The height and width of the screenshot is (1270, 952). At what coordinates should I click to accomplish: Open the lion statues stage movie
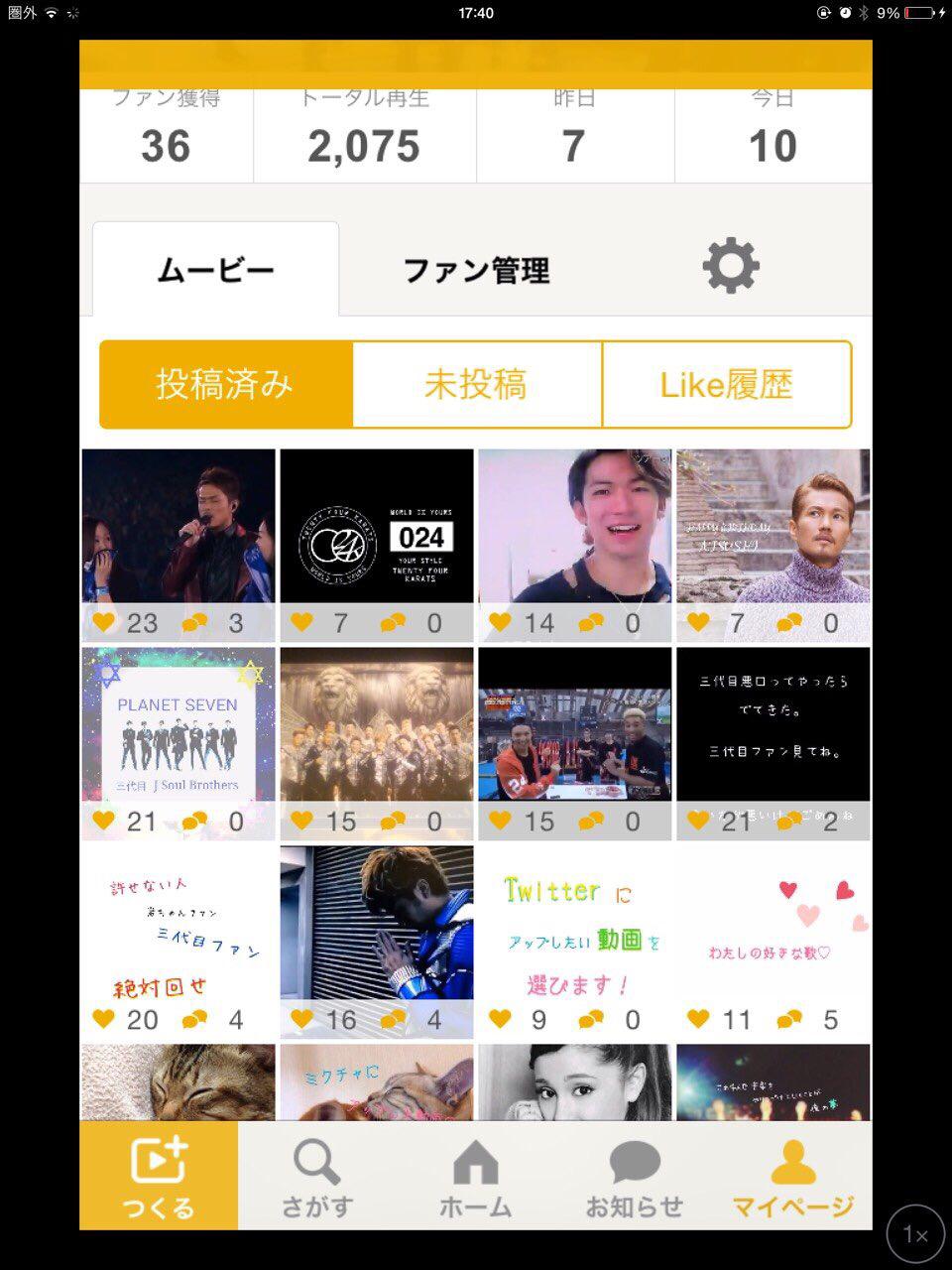point(377,724)
